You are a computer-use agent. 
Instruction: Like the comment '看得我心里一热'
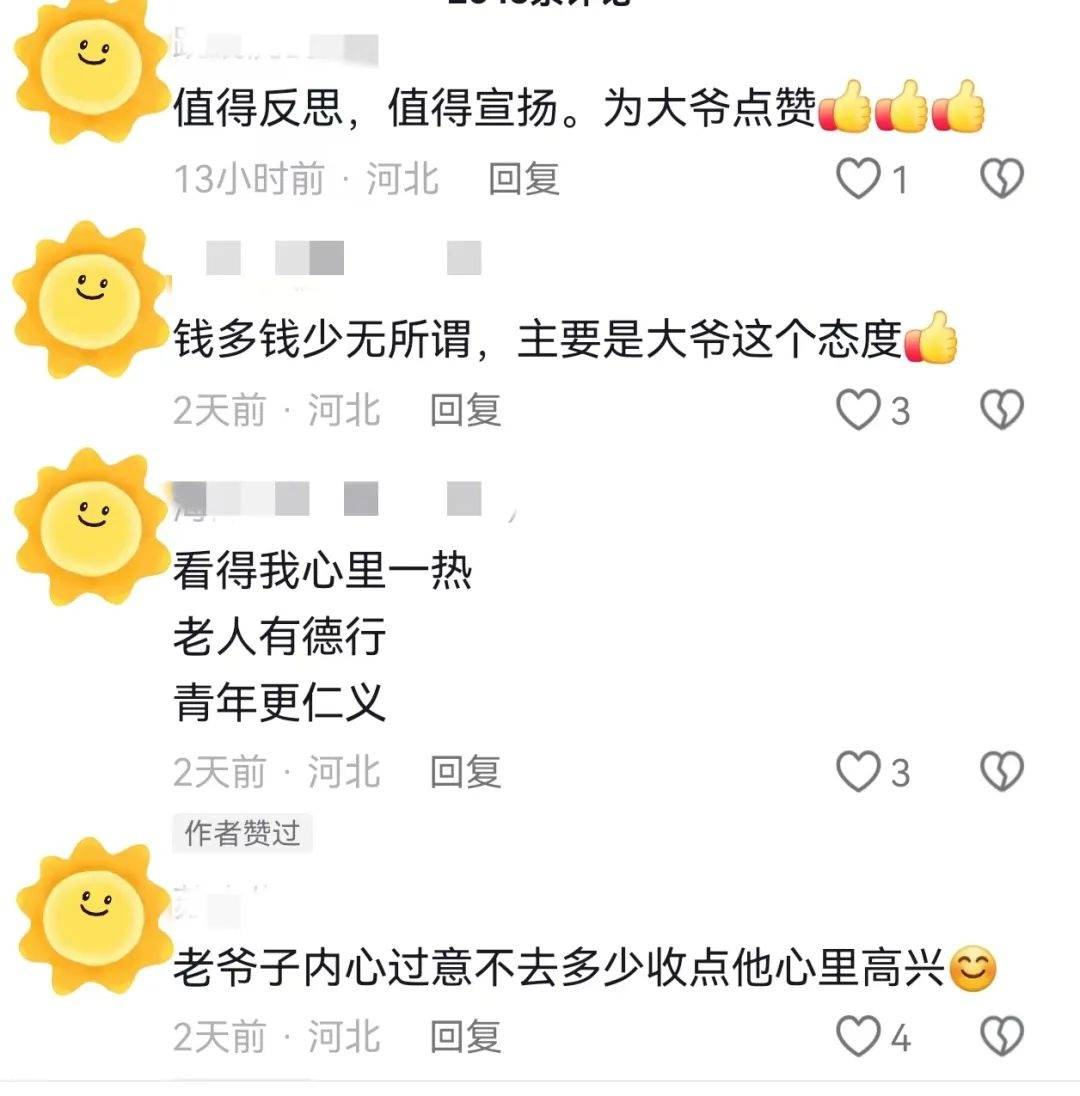pos(857,772)
